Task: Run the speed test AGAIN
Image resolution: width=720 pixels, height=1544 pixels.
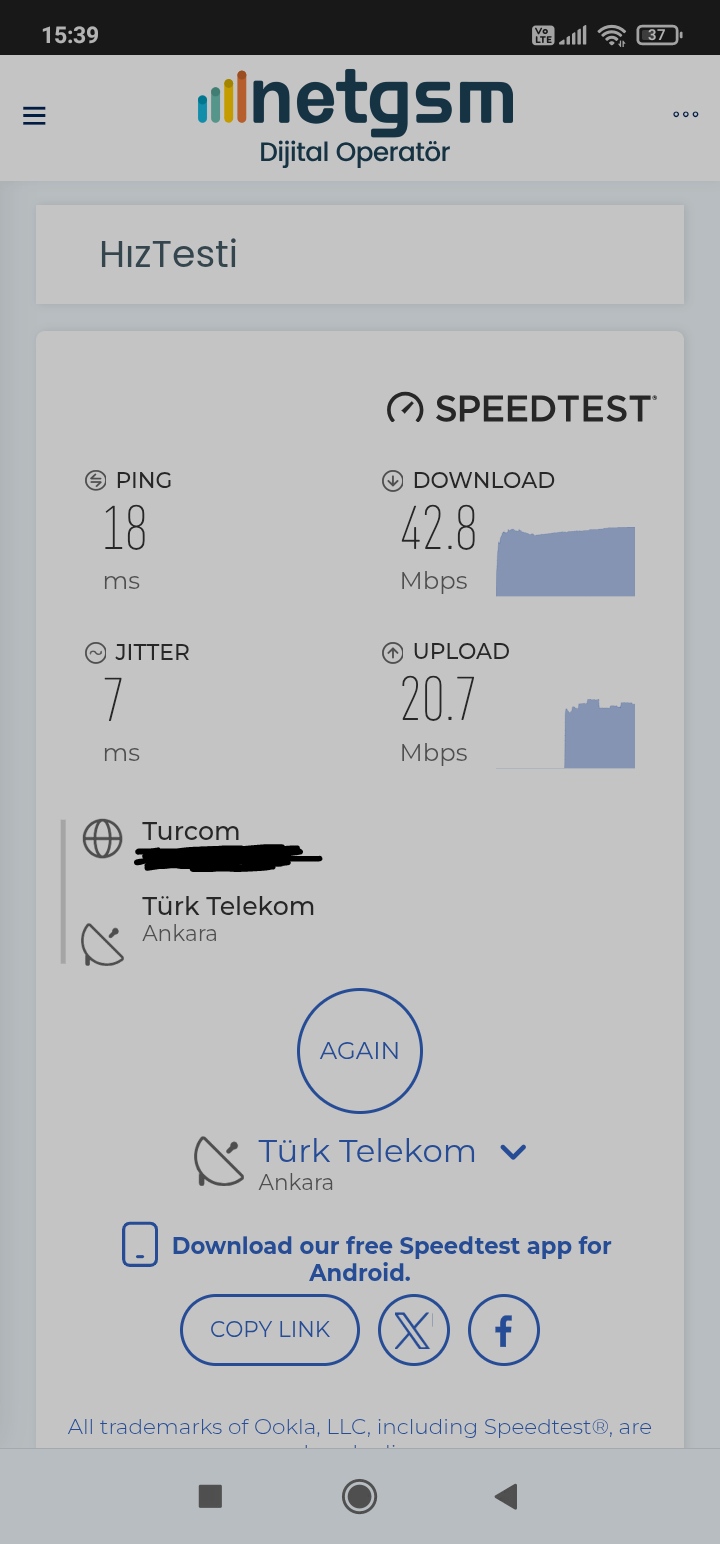Action: tap(360, 1050)
